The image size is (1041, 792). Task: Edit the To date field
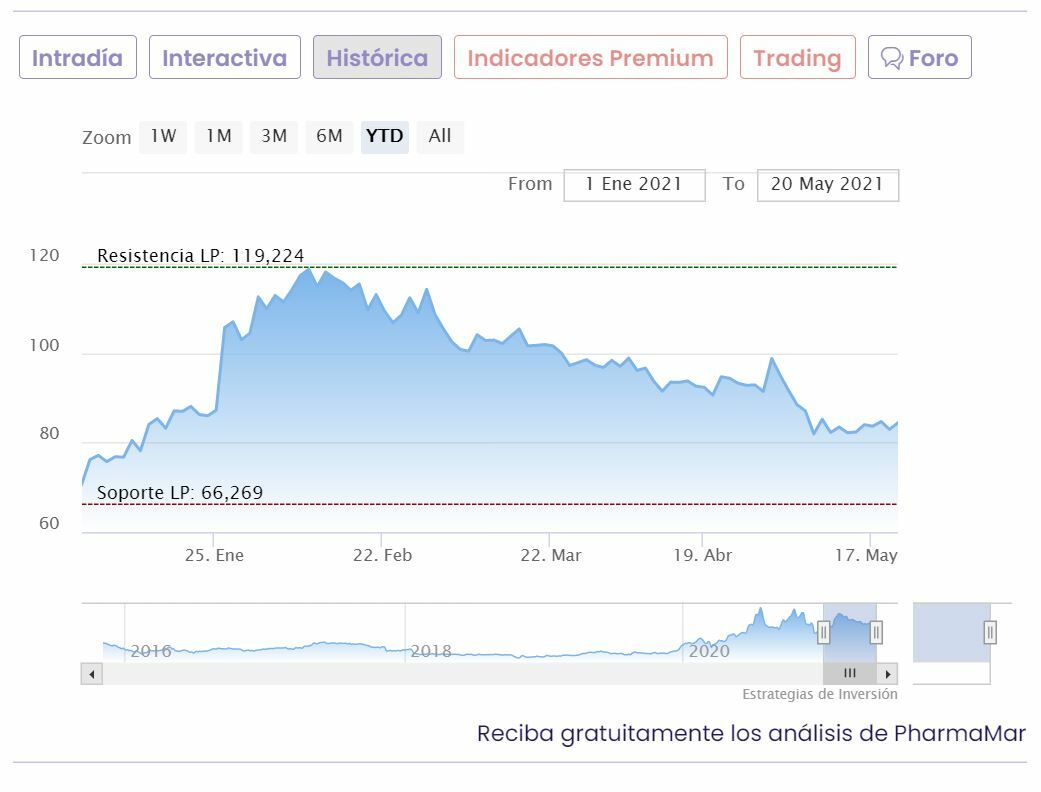point(827,185)
